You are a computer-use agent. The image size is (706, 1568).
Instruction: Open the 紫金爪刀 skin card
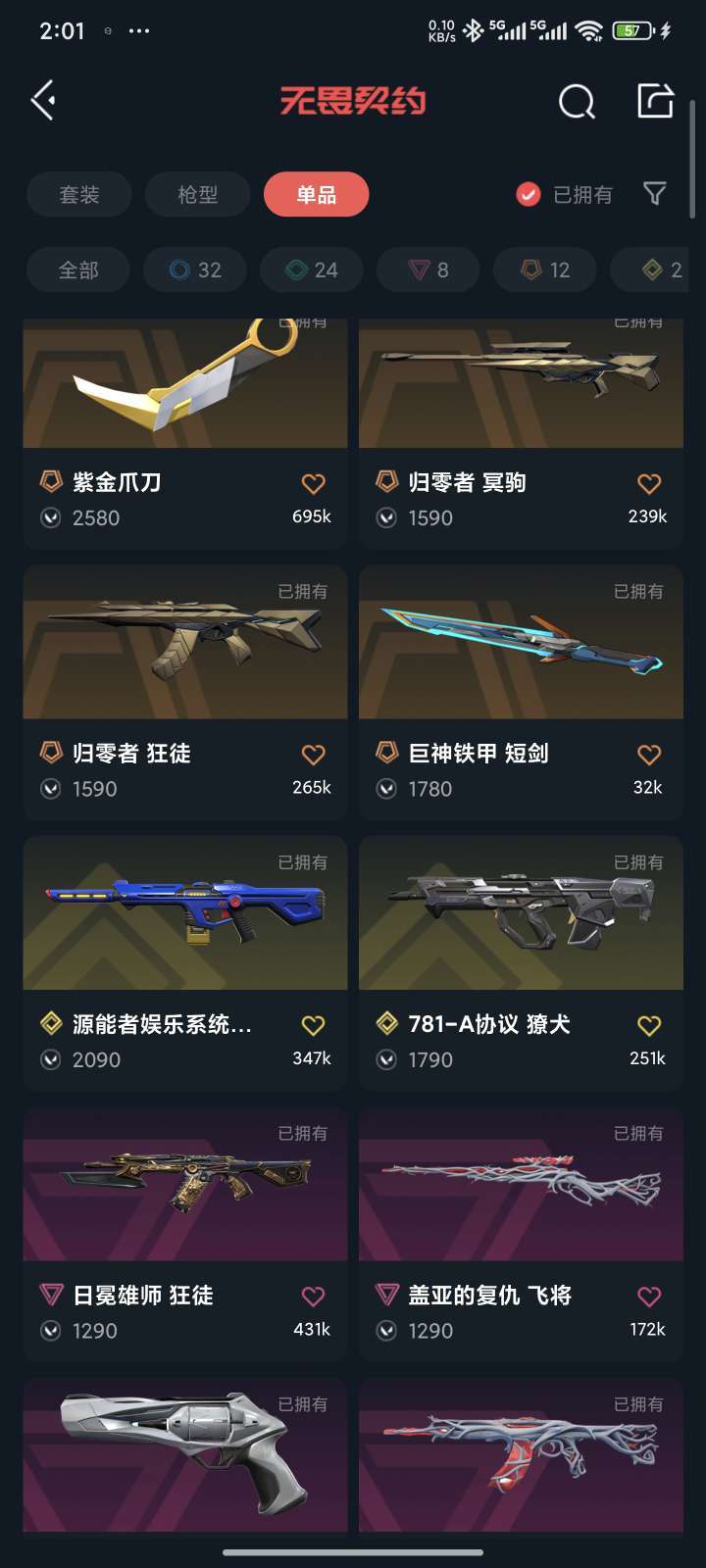[x=185, y=433]
